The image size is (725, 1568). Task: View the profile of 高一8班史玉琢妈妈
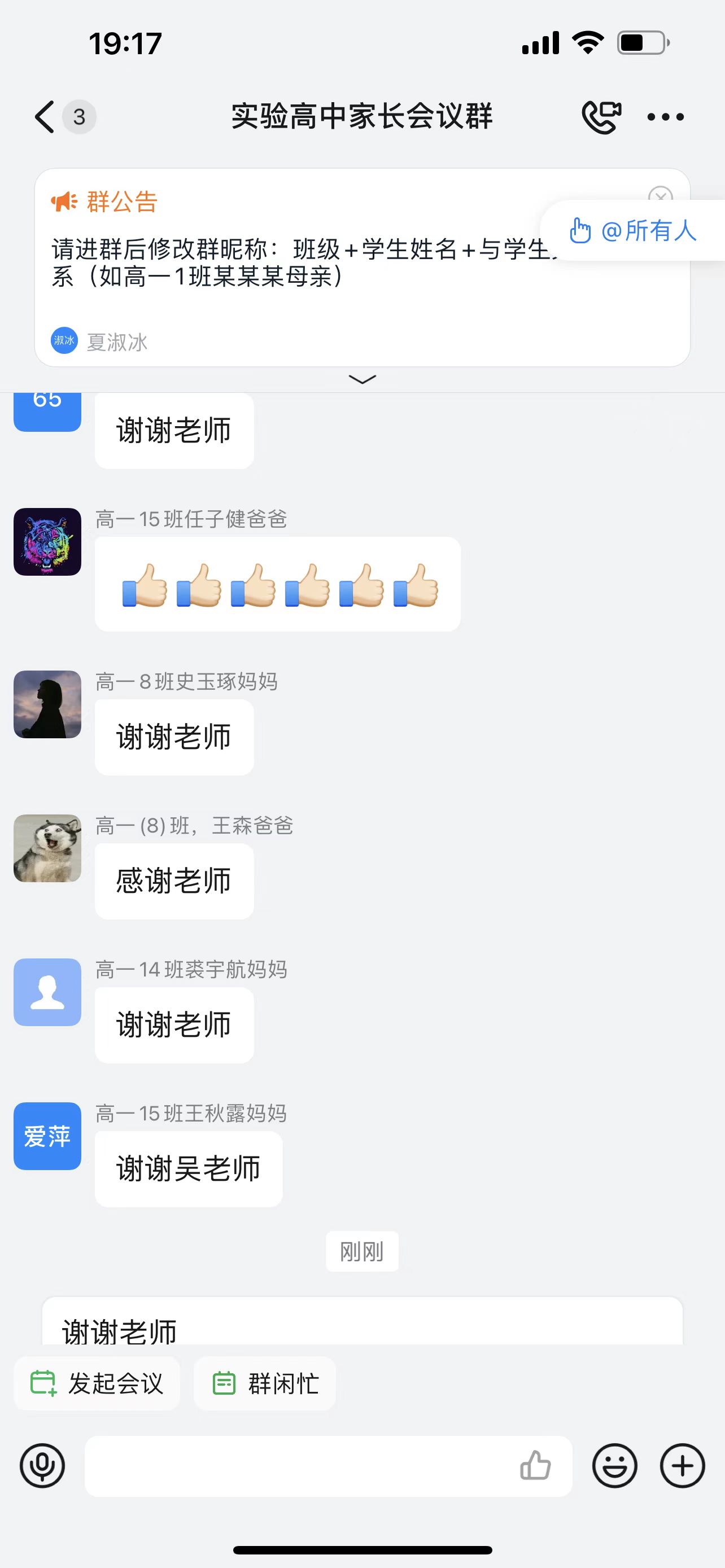click(47, 704)
